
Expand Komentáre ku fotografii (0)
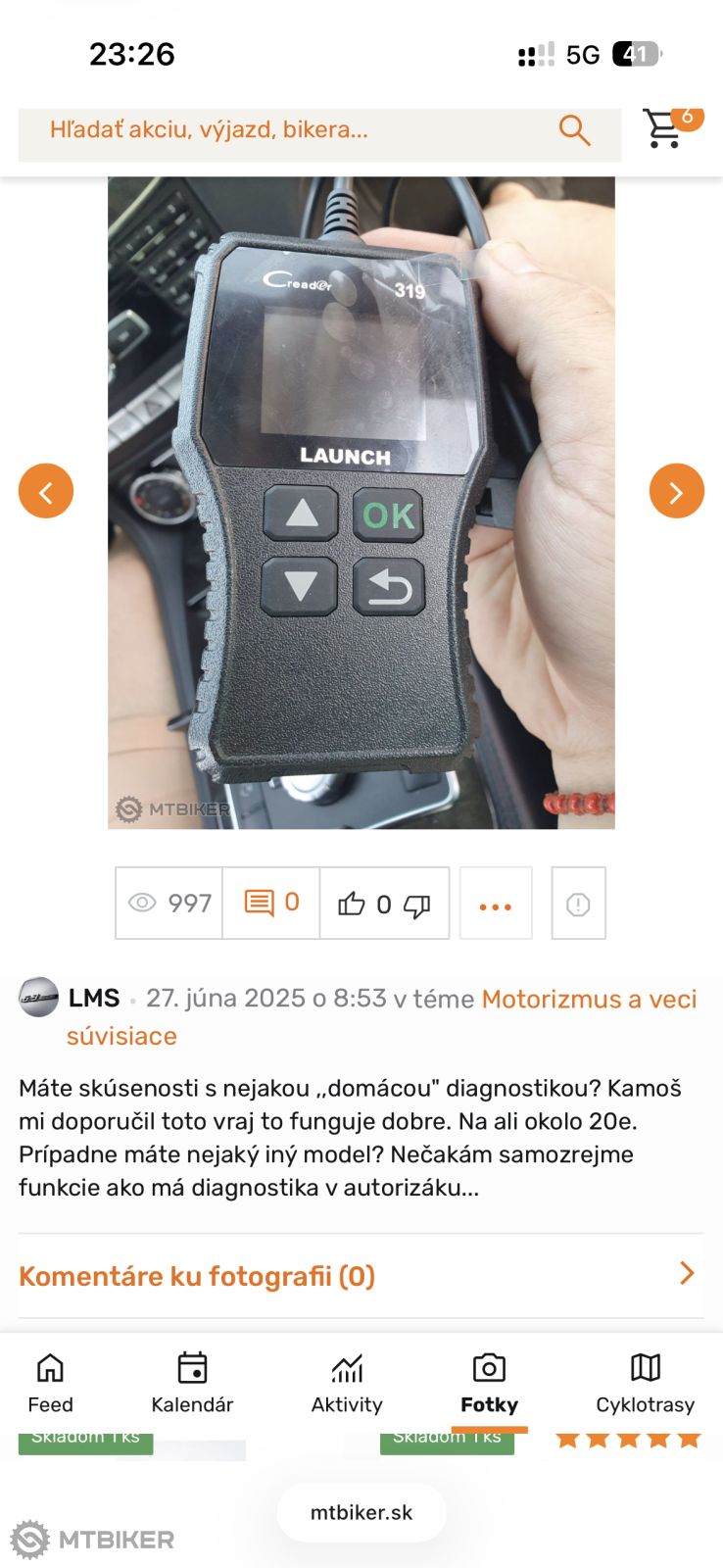click(361, 1276)
